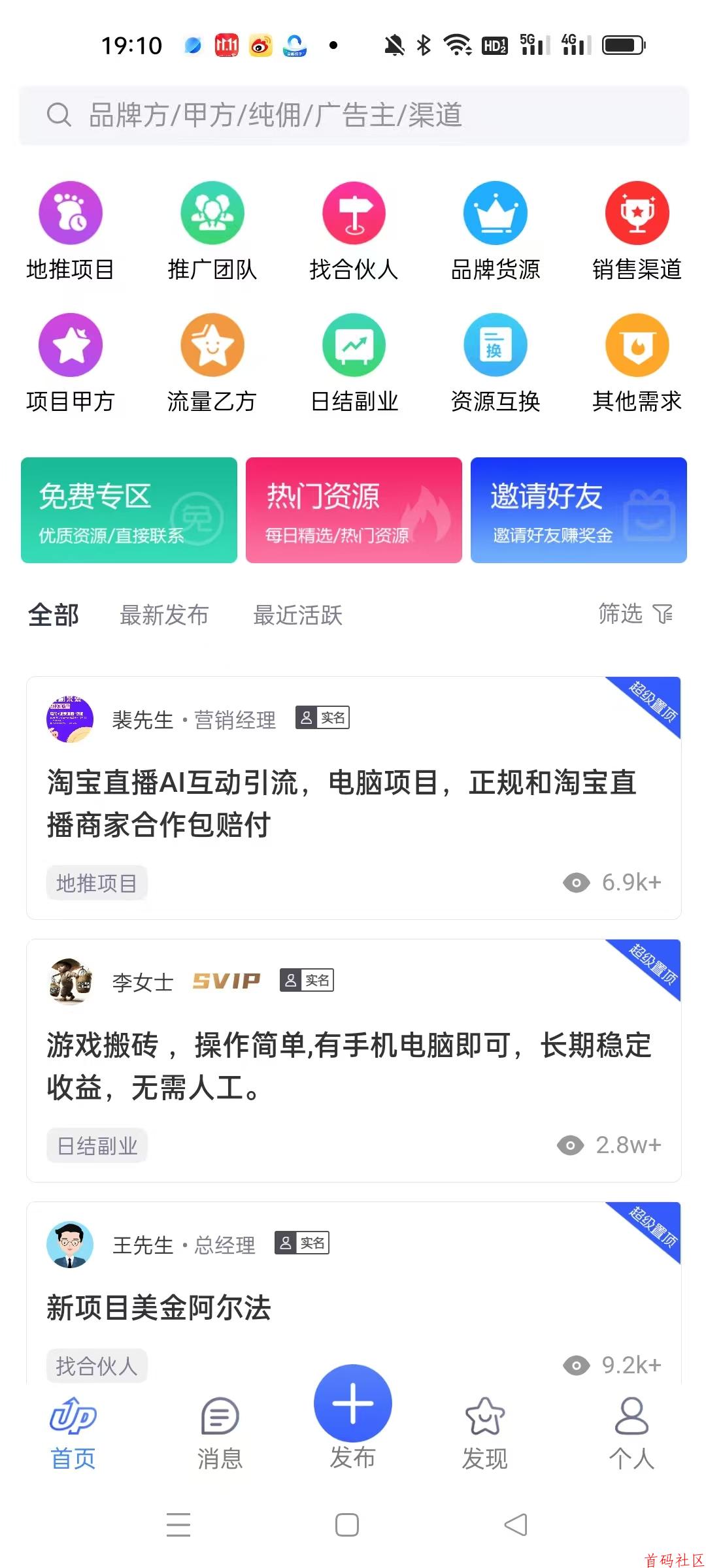Tap the 其他需求 flame icon
706x1568 pixels.
click(x=636, y=344)
